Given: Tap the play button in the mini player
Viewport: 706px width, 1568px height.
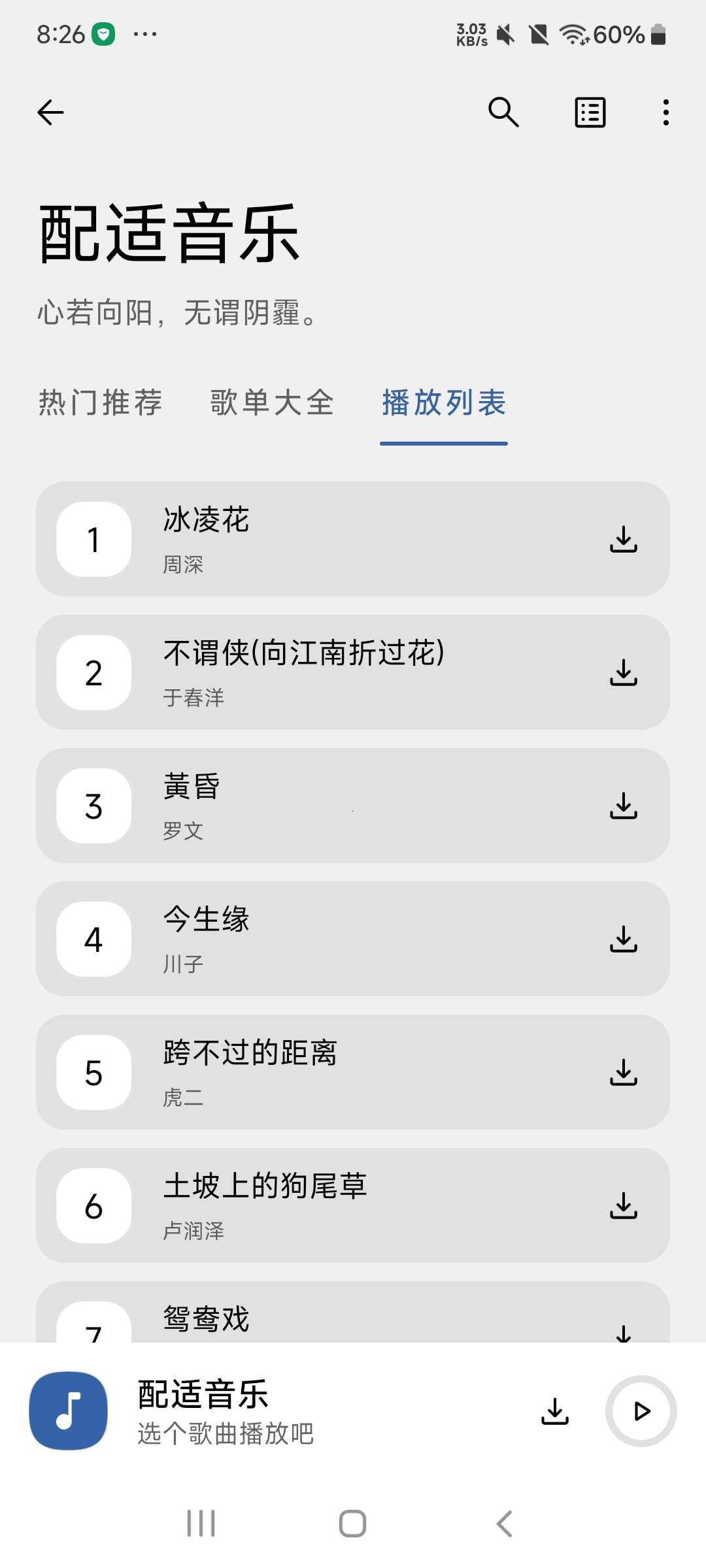Looking at the screenshot, I should [x=641, y=1411].
